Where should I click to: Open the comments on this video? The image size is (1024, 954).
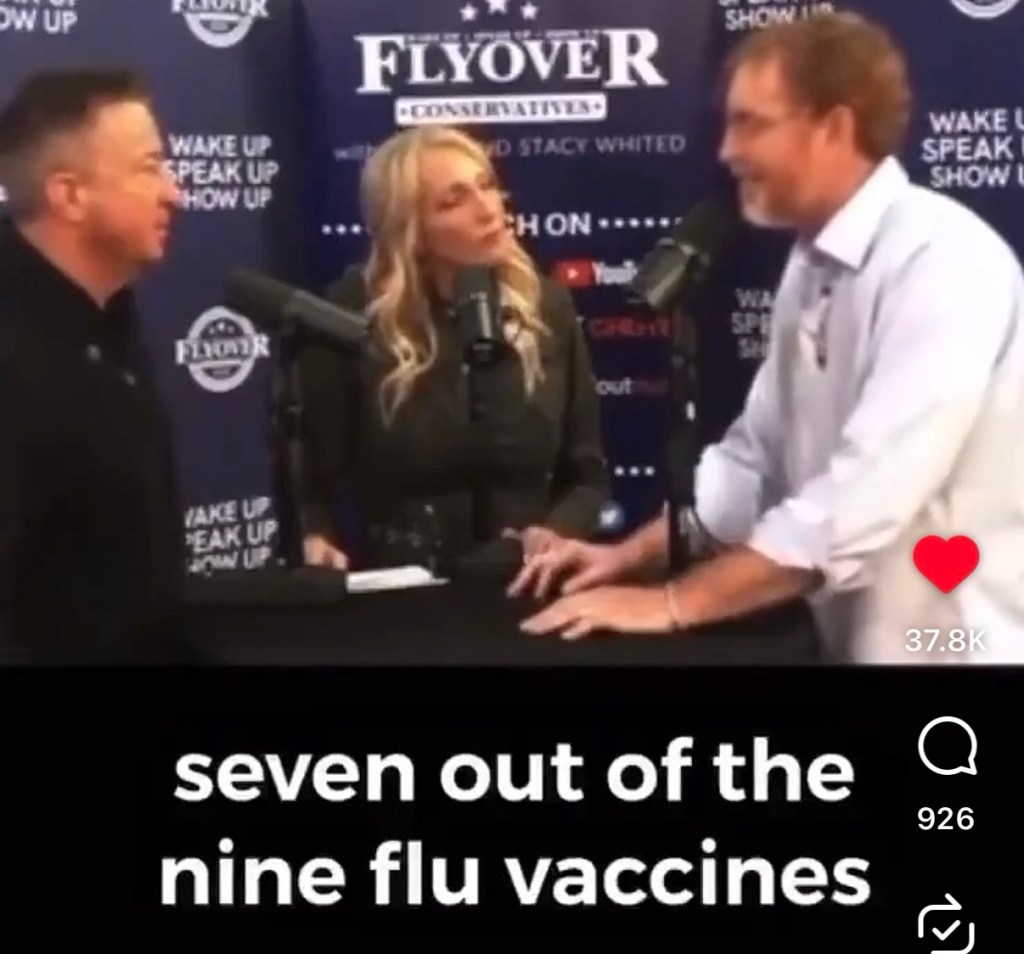tap(948, 746)
